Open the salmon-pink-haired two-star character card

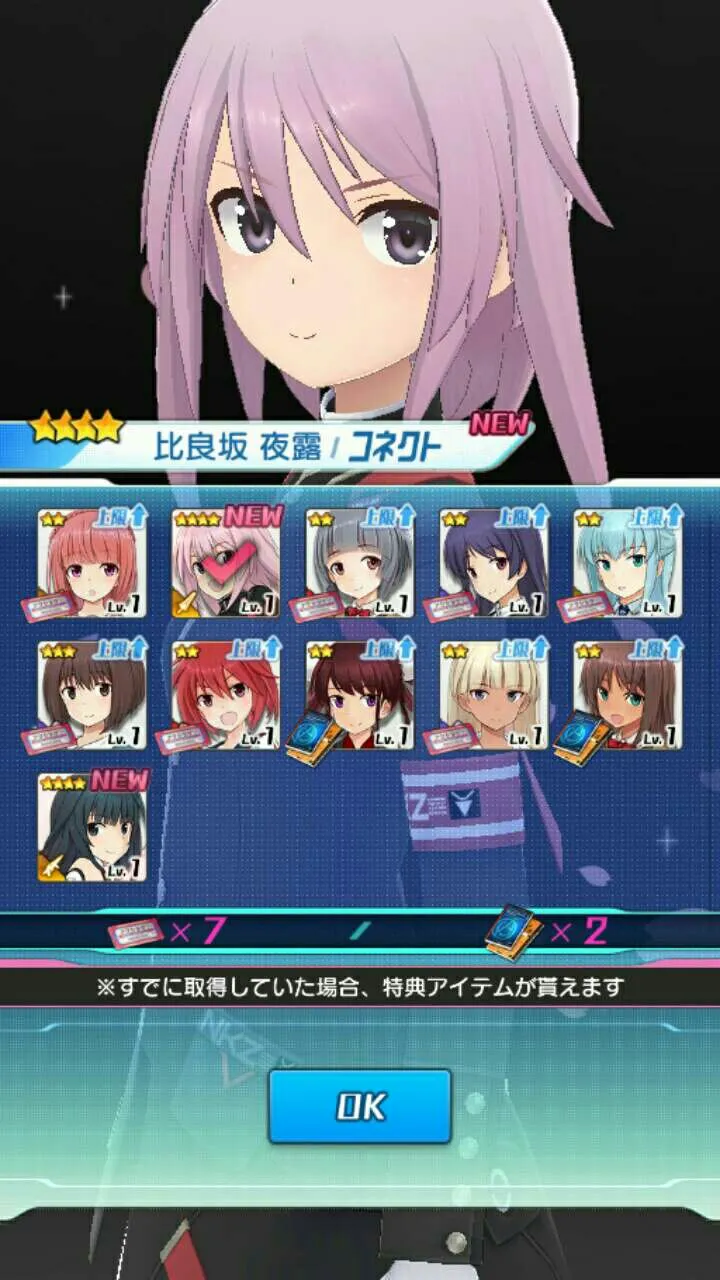point(92,564)
